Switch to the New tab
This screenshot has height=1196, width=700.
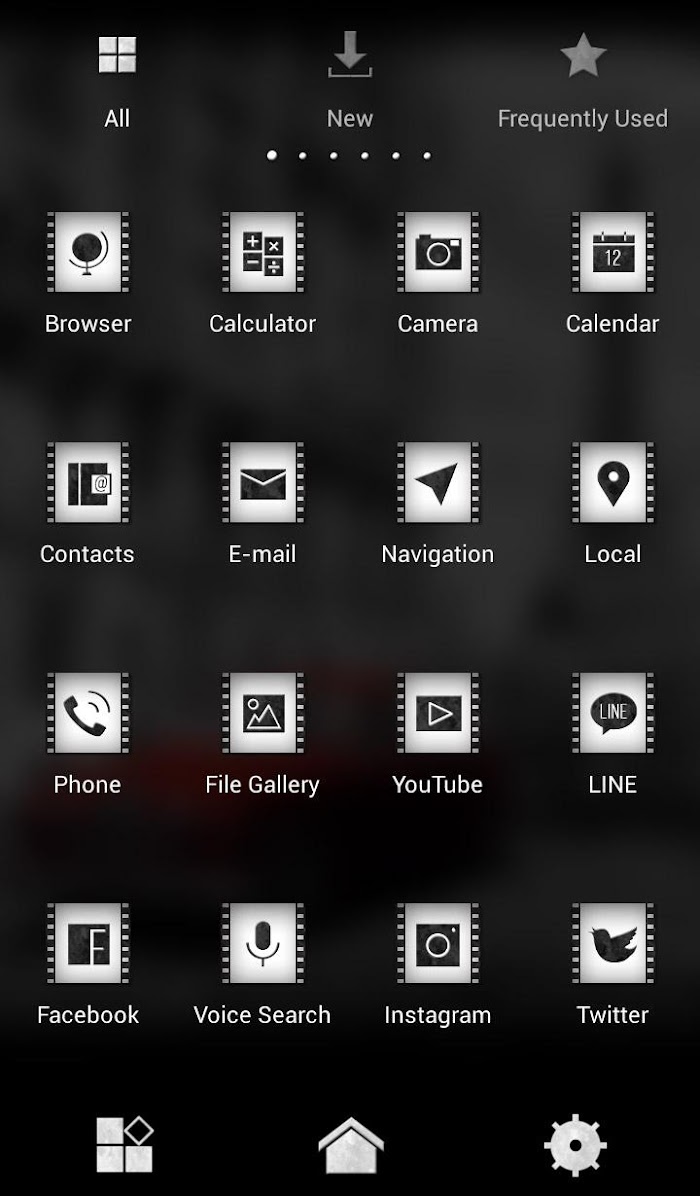point(350,82)
